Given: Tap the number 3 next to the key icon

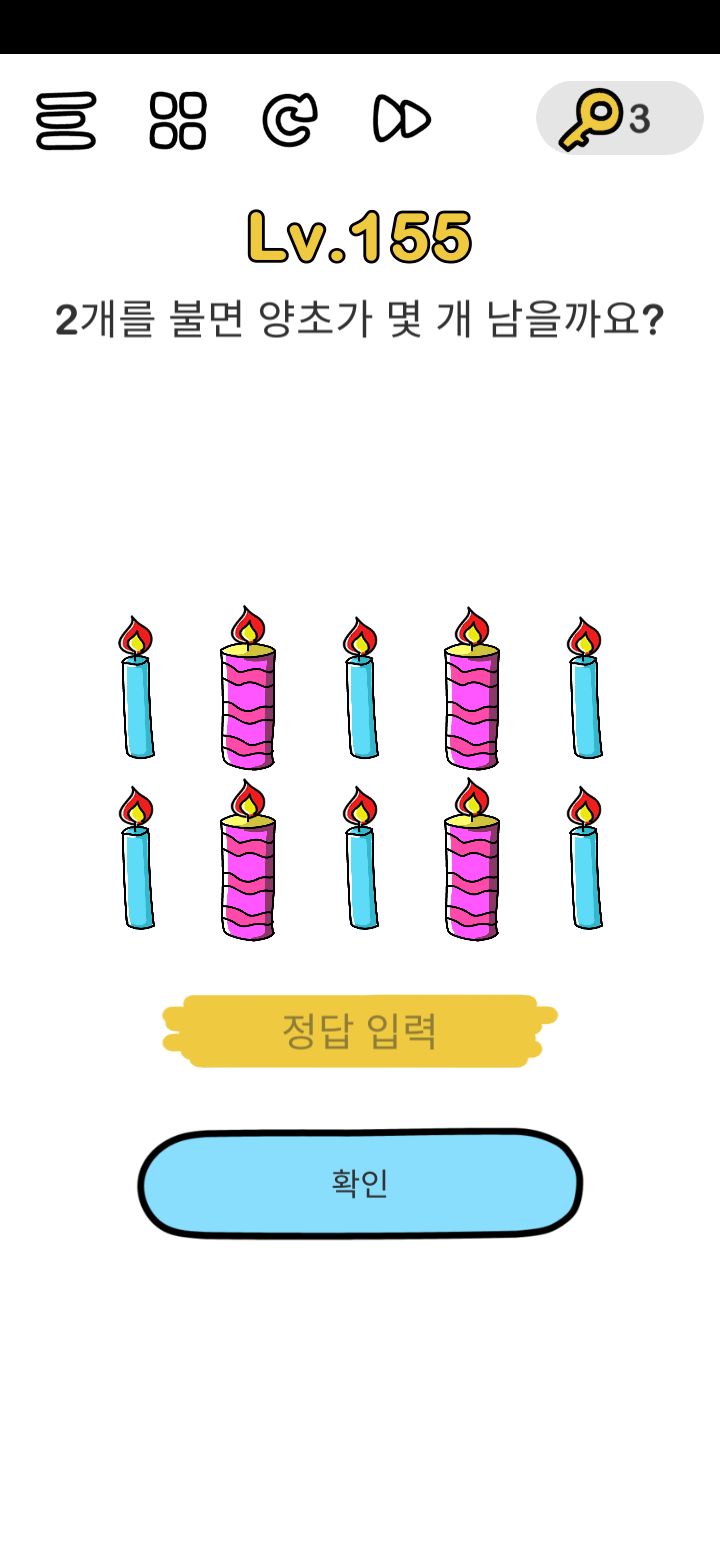Looking at the screenshot, I should pos(641,117).
